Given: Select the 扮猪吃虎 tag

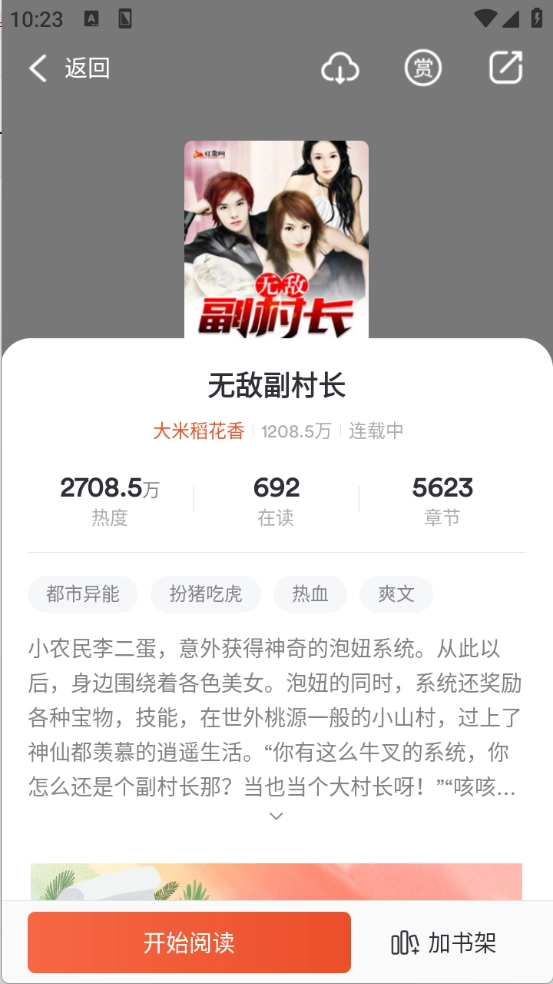Looking at the screenshot, I should (206, 594).
